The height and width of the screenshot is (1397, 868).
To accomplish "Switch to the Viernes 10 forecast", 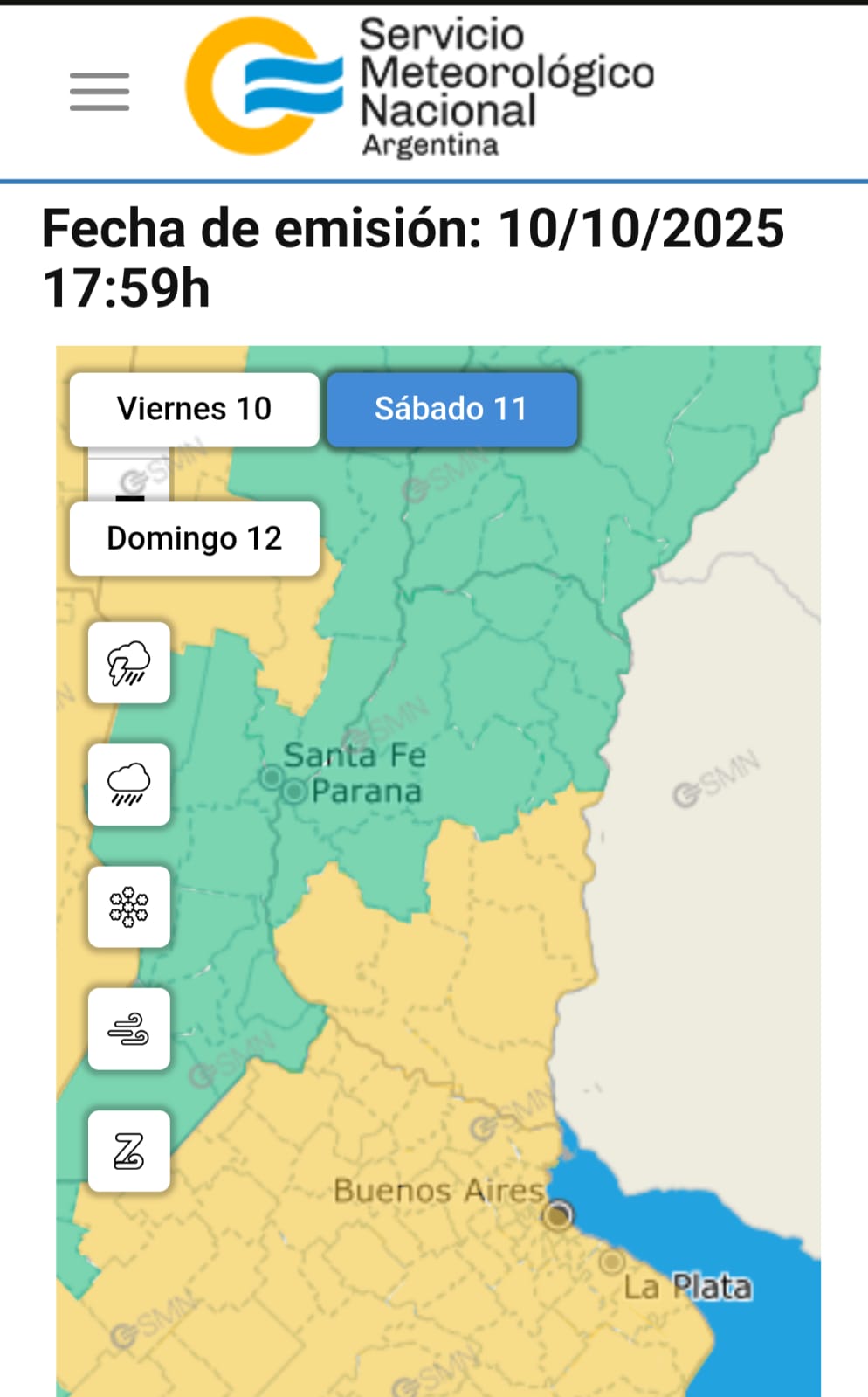I will [x=194, y=409].
